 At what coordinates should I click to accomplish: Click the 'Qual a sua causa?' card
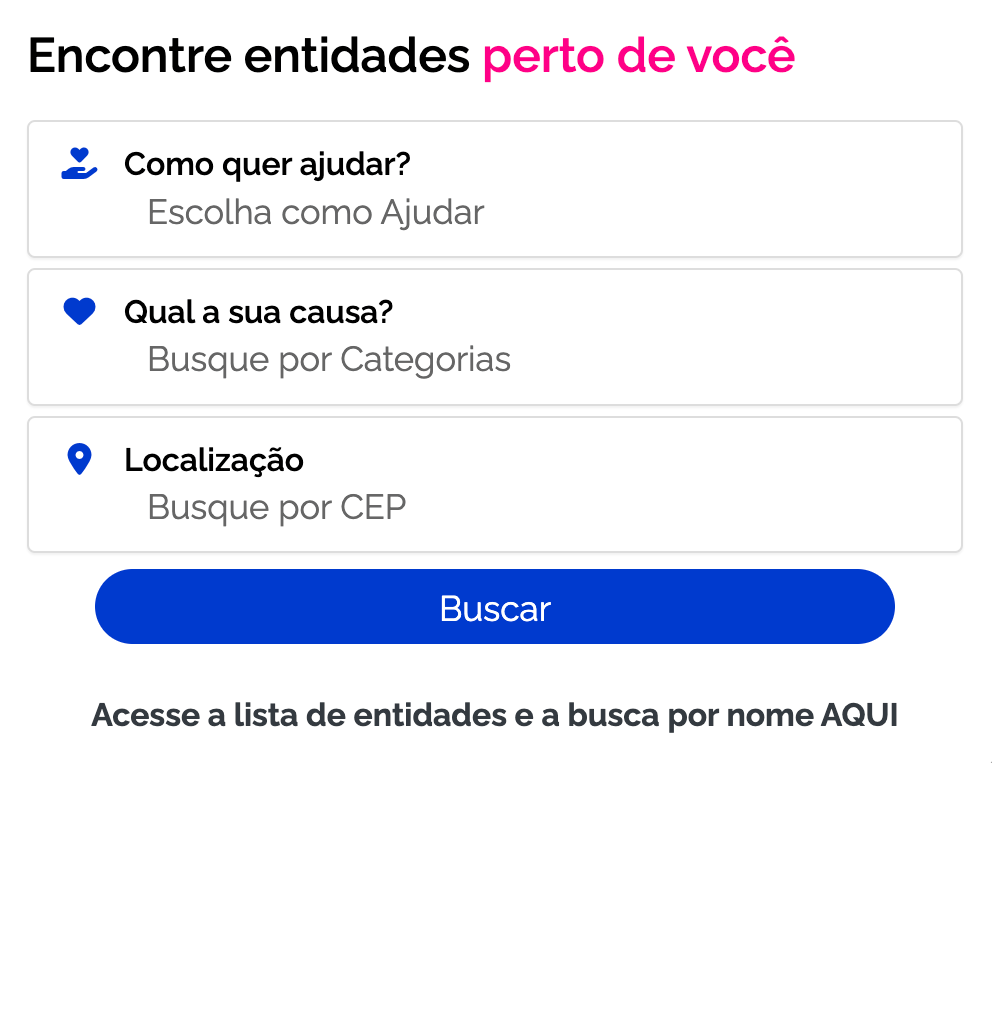[x=495, y=337]
